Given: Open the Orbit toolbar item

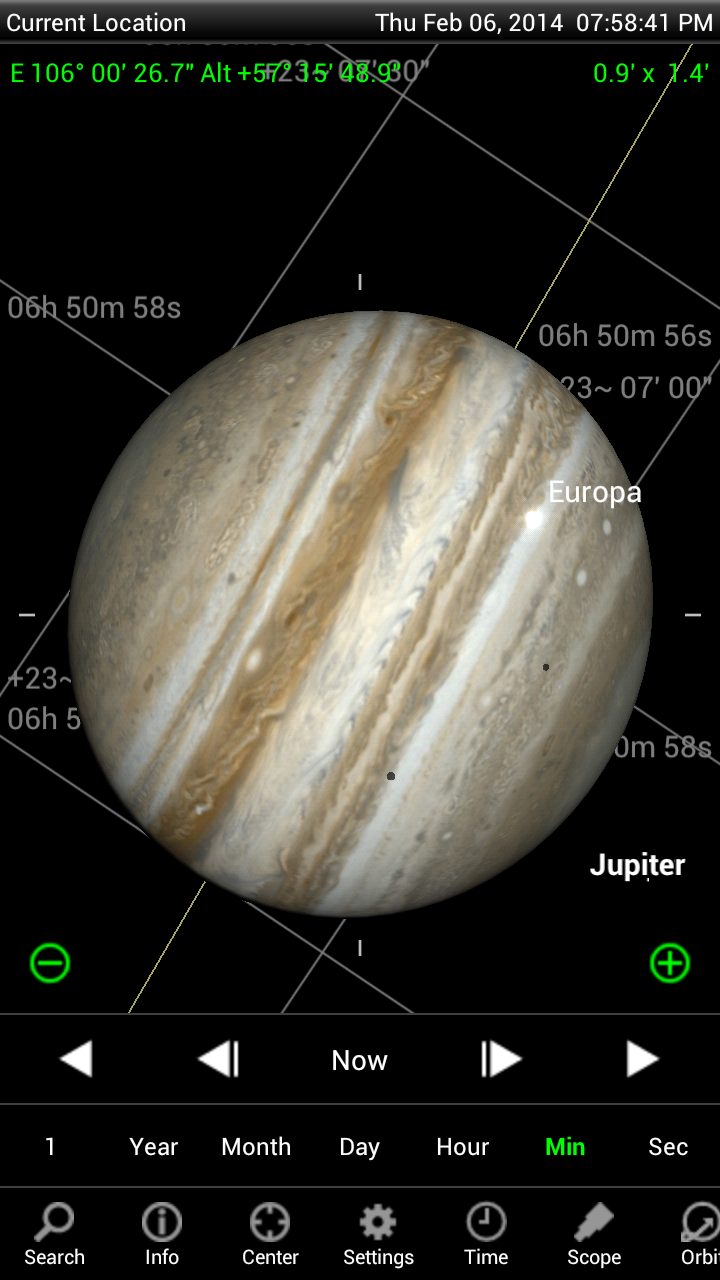Looking at the screenshot, I should click(698, 1234).
